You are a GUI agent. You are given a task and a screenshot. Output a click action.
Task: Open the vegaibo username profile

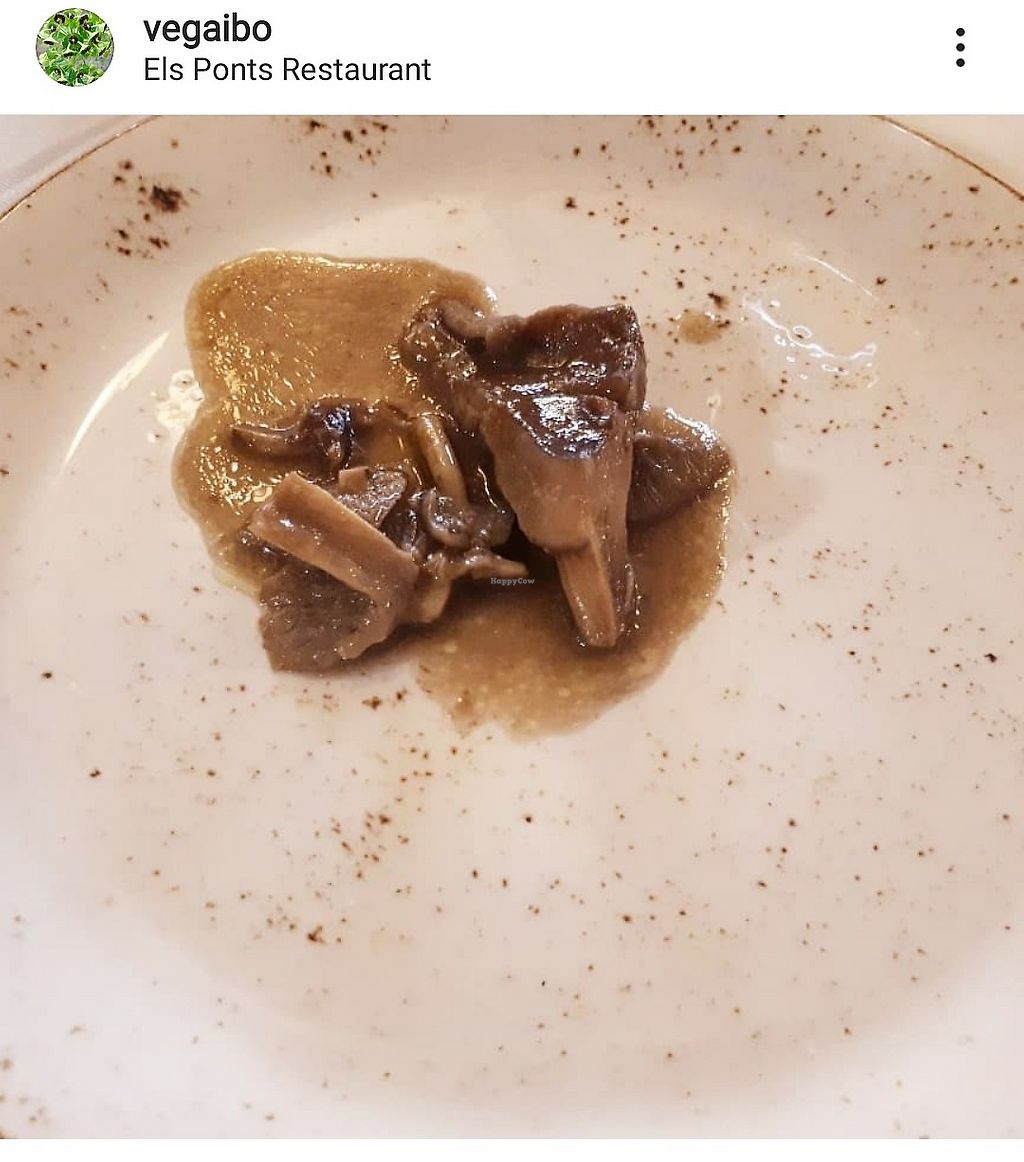(207, 29)
